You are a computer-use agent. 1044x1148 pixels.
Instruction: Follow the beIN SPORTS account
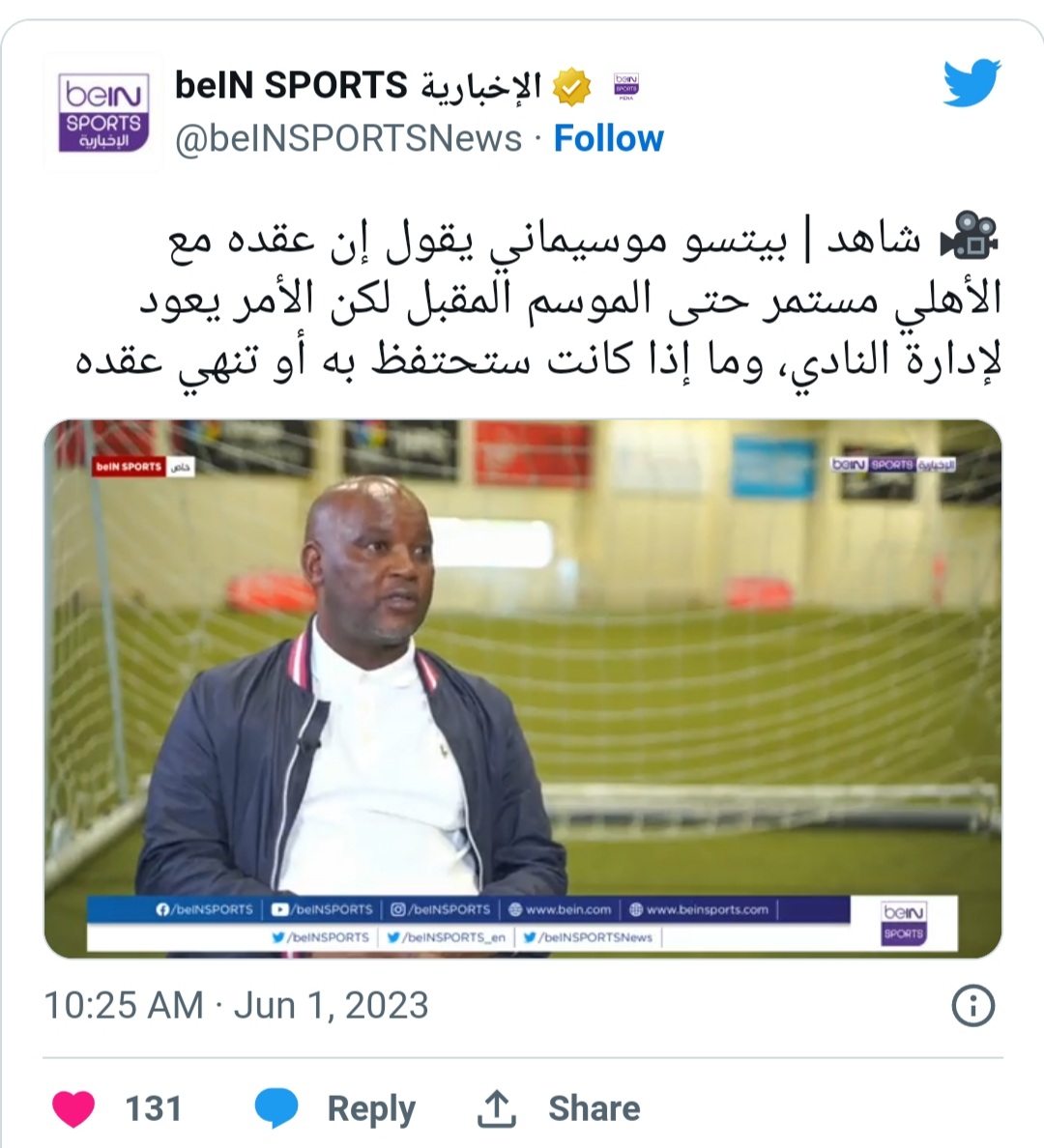pos(608,139)
